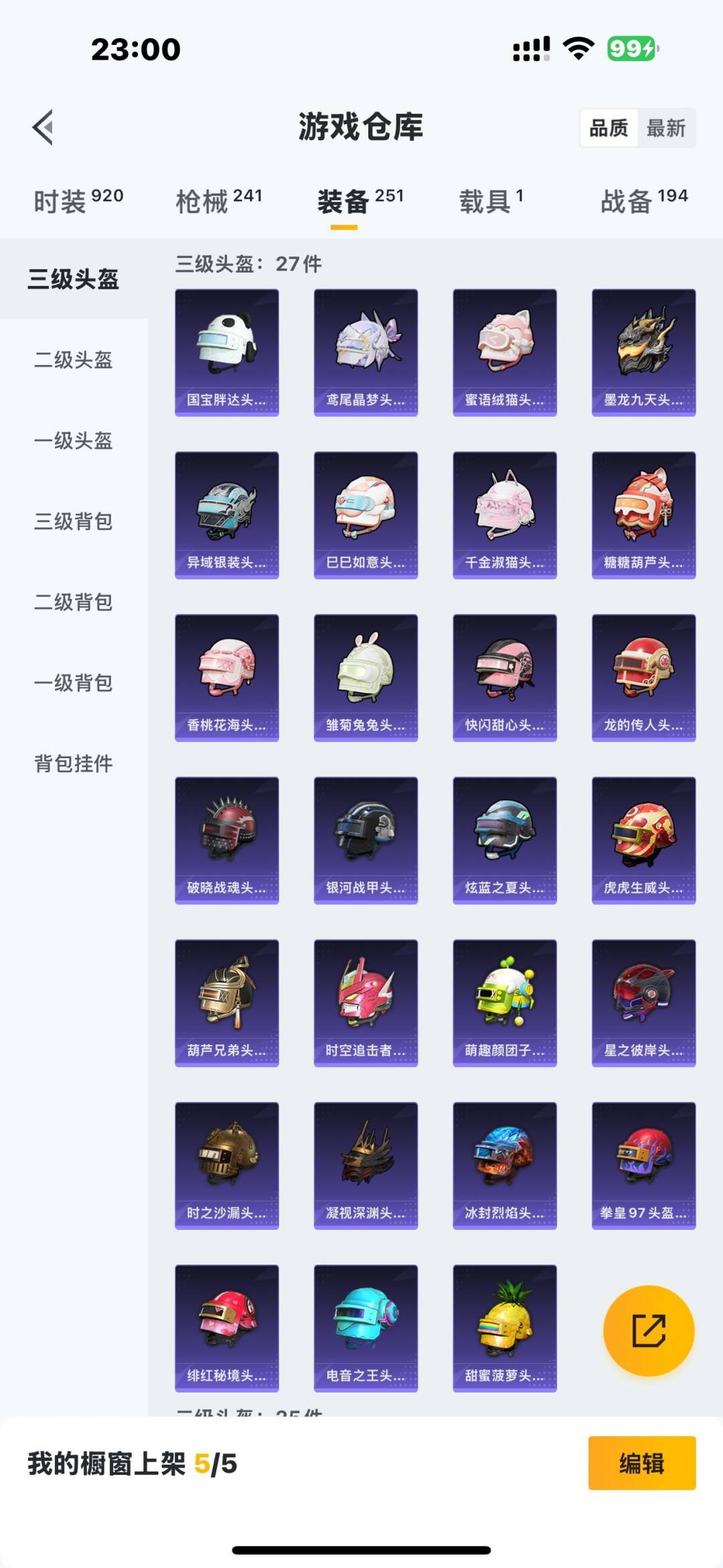723x1568 pixels.
Task: Switch to the 时装 tab
Action: click(x=78, y=201)
